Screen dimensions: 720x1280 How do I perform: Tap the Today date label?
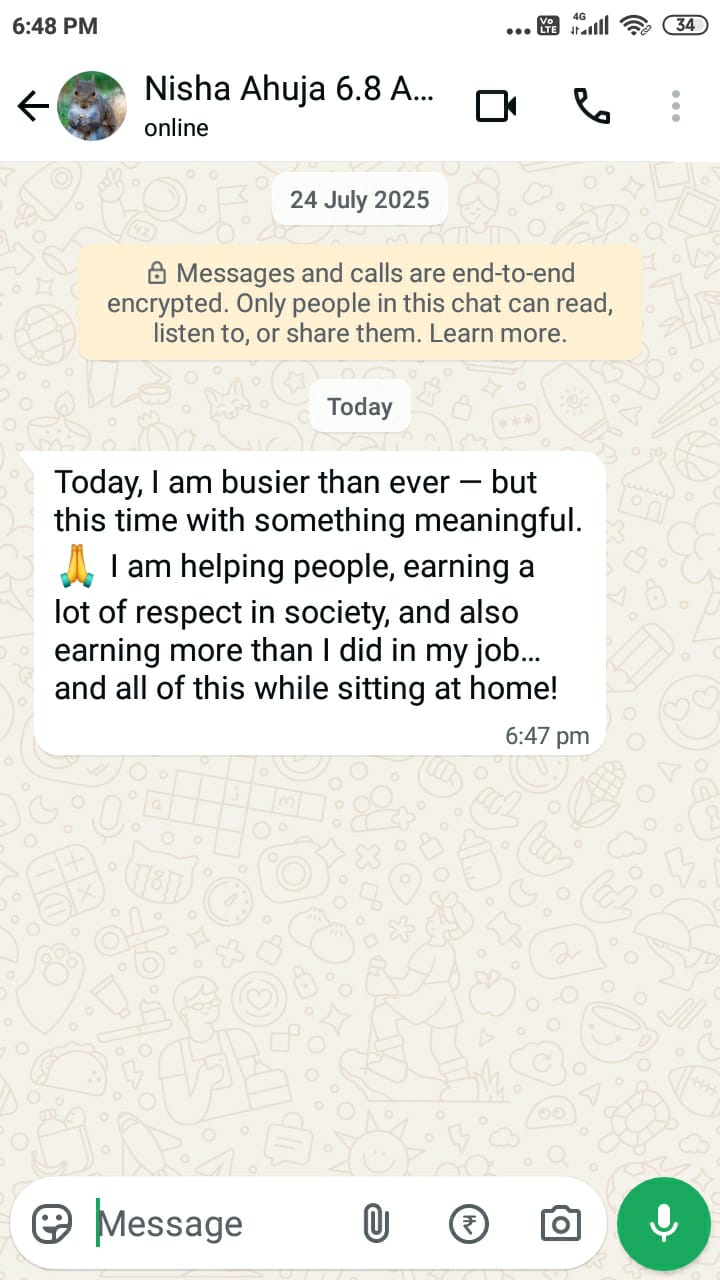360,406
